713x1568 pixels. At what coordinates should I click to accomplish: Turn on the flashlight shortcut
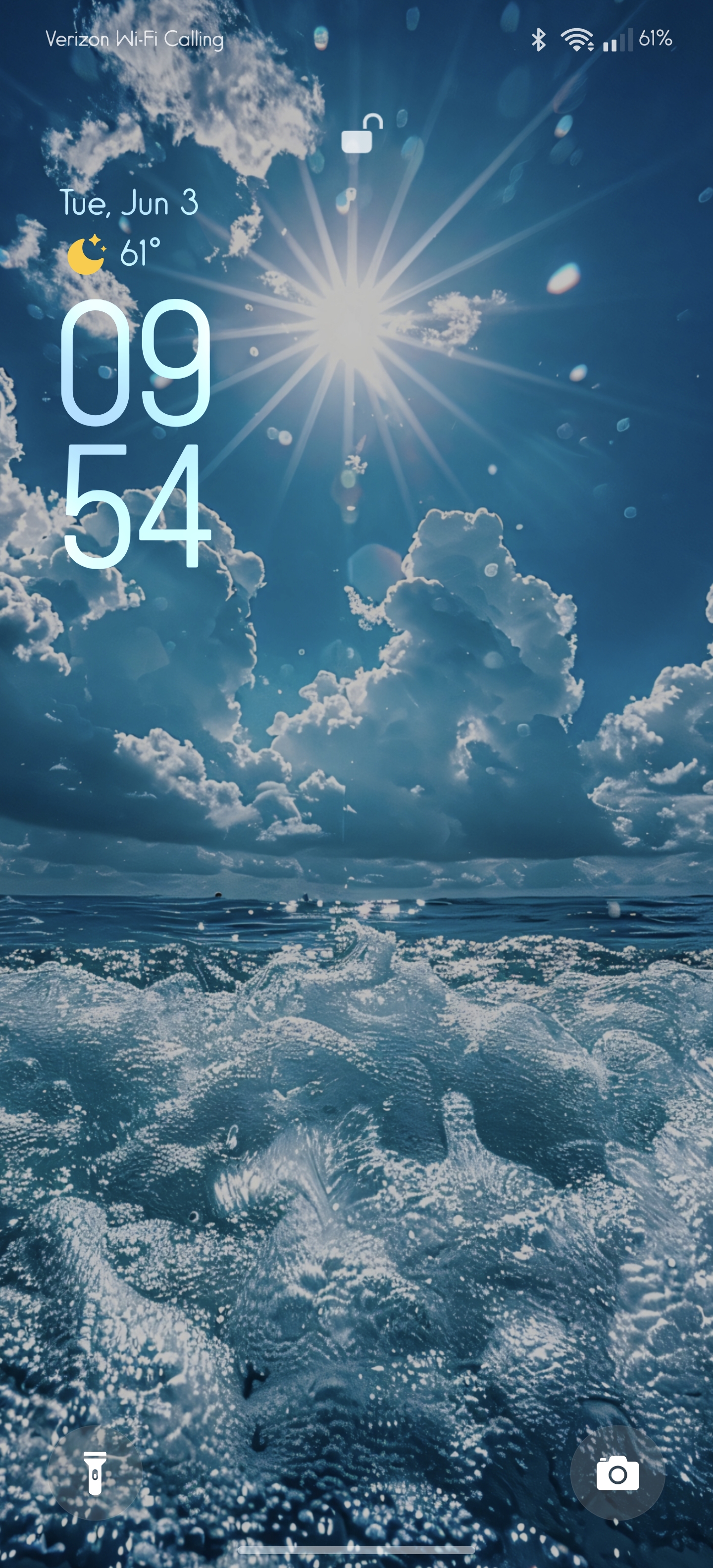click(95, 1473)
